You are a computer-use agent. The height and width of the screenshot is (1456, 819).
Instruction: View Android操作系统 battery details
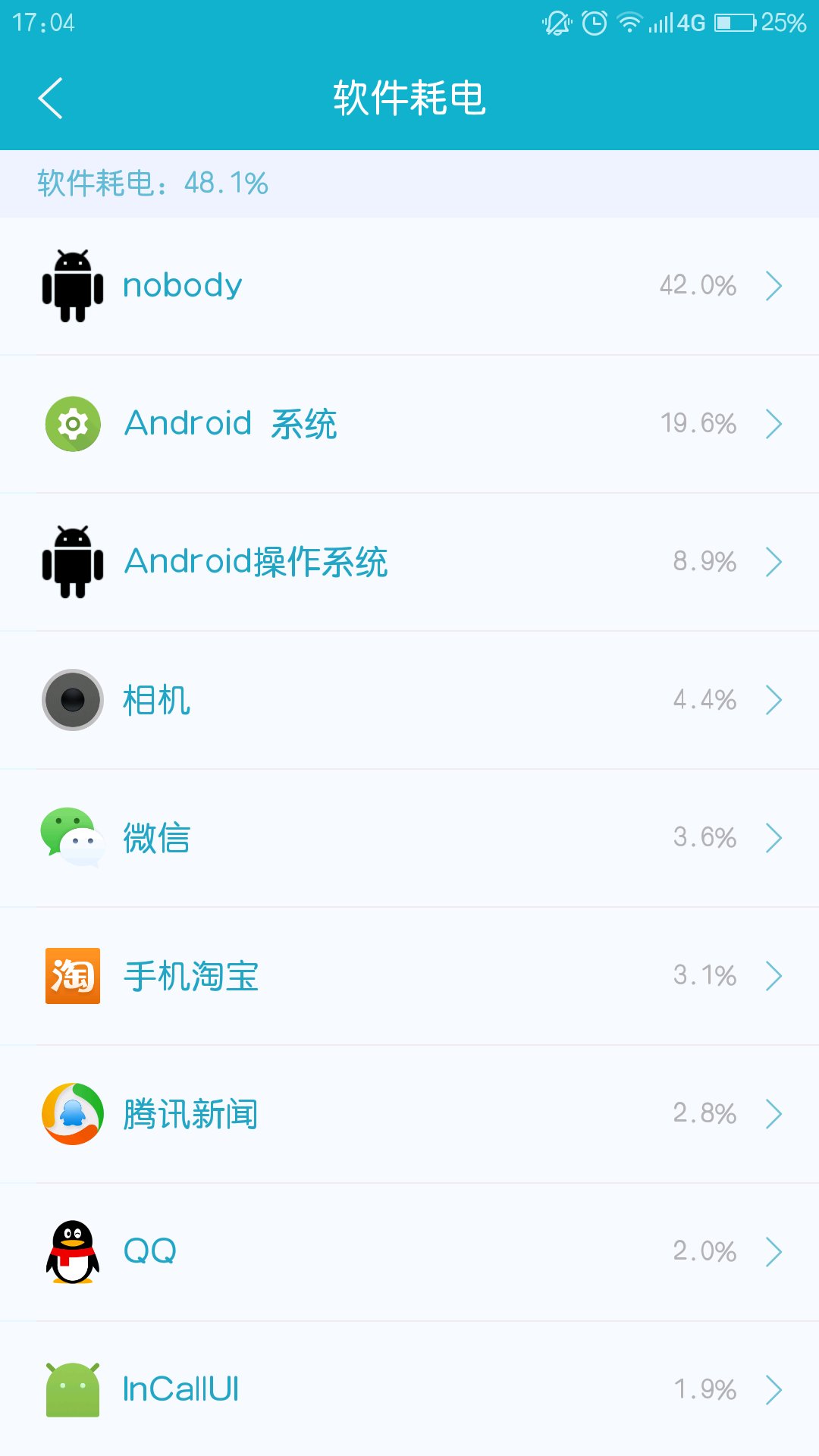coord(409,562)
